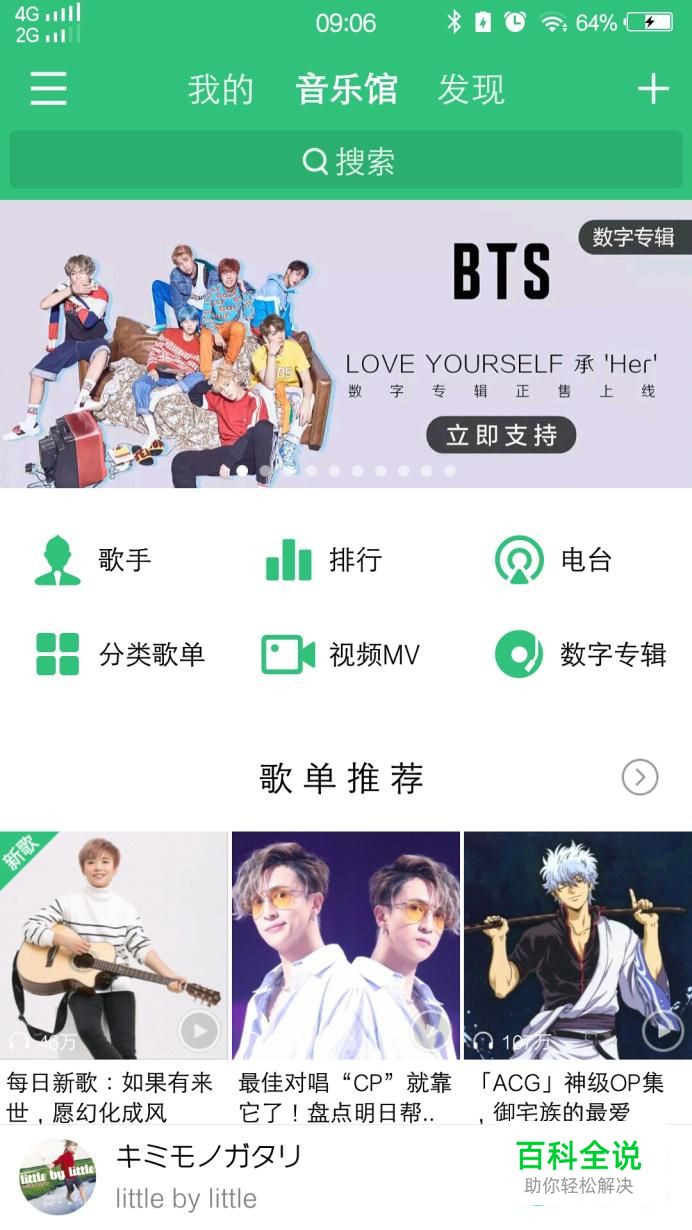Open the 最佳对唱“CP” playlist card
The width and height of the screenshot is (692, 1230).
pos(345,945)
